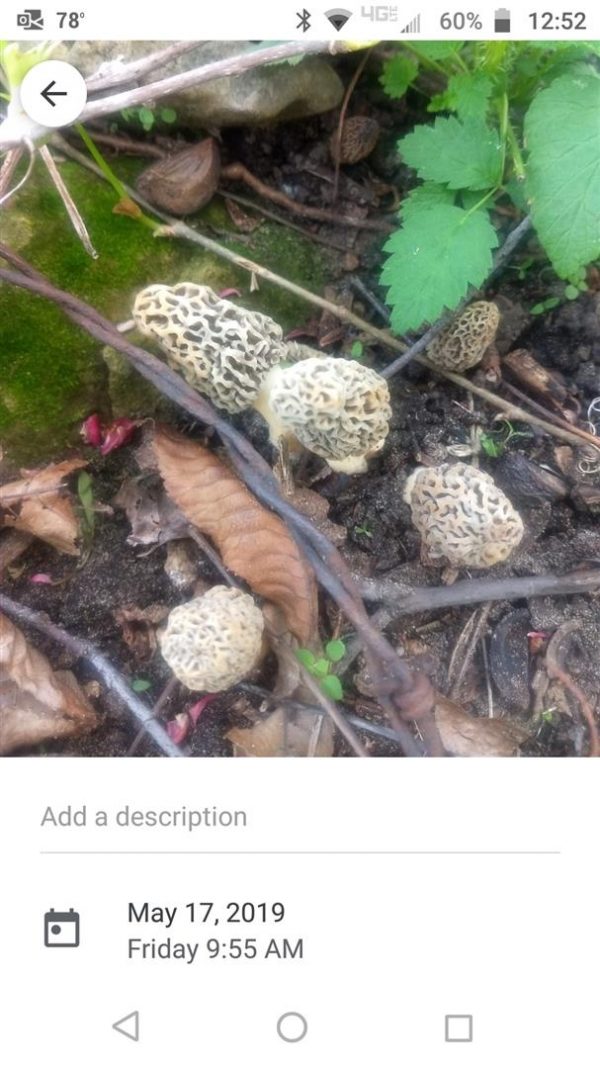Open the recent apps view
Image resolution: width=600 pixels, height=1068 pixels.
(x=458, y=1027)
